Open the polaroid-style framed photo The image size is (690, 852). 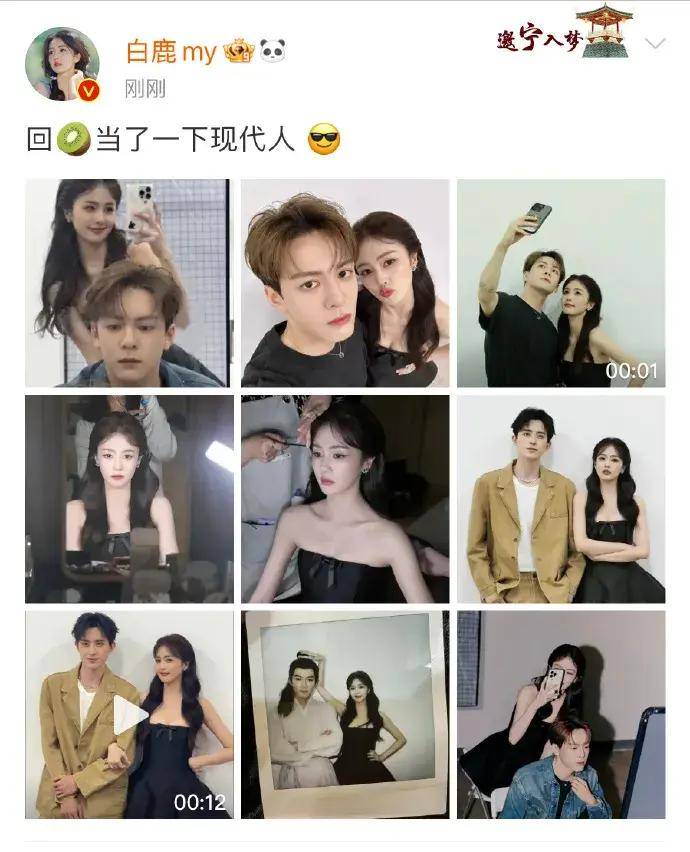click(345, 715)
